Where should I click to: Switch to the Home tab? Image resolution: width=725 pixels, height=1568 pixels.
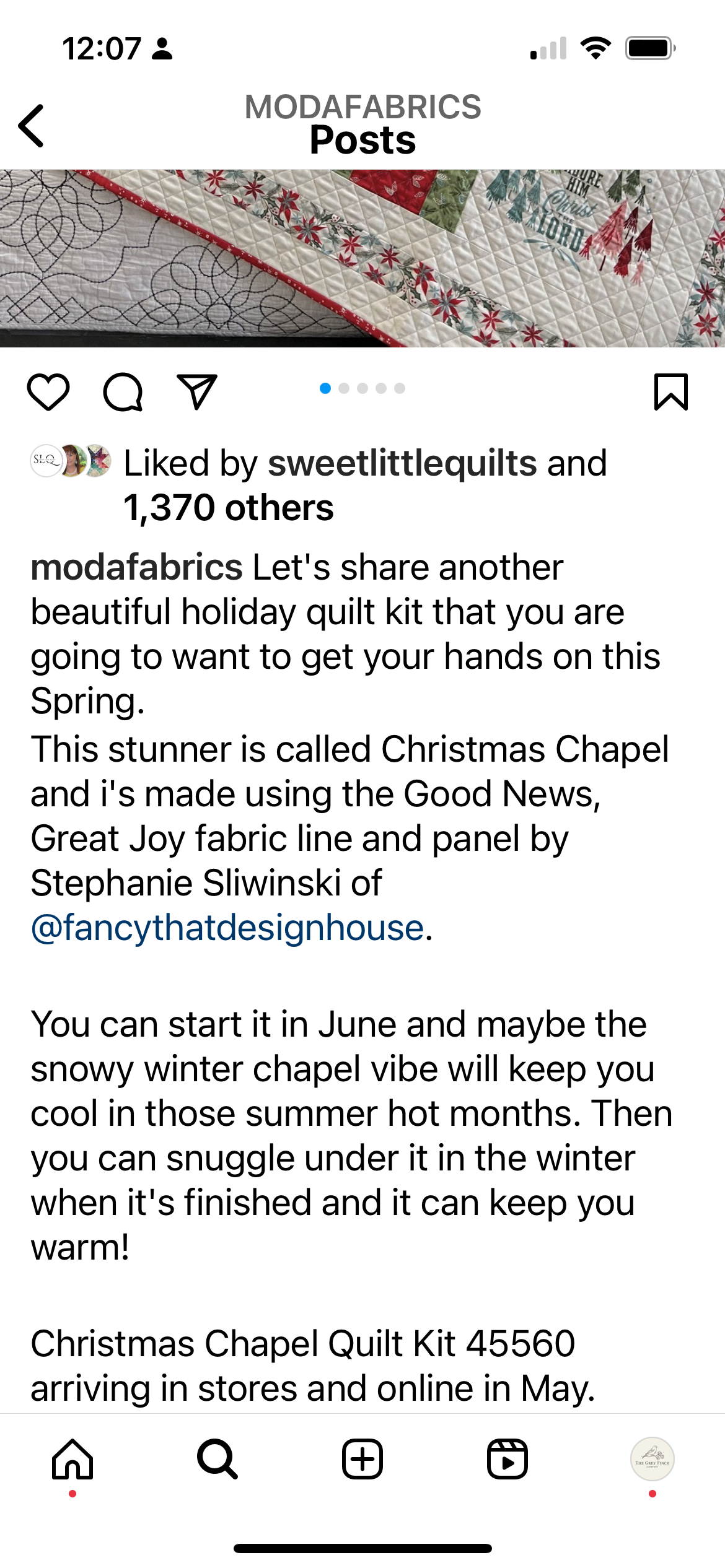[x=72, y=1459]
